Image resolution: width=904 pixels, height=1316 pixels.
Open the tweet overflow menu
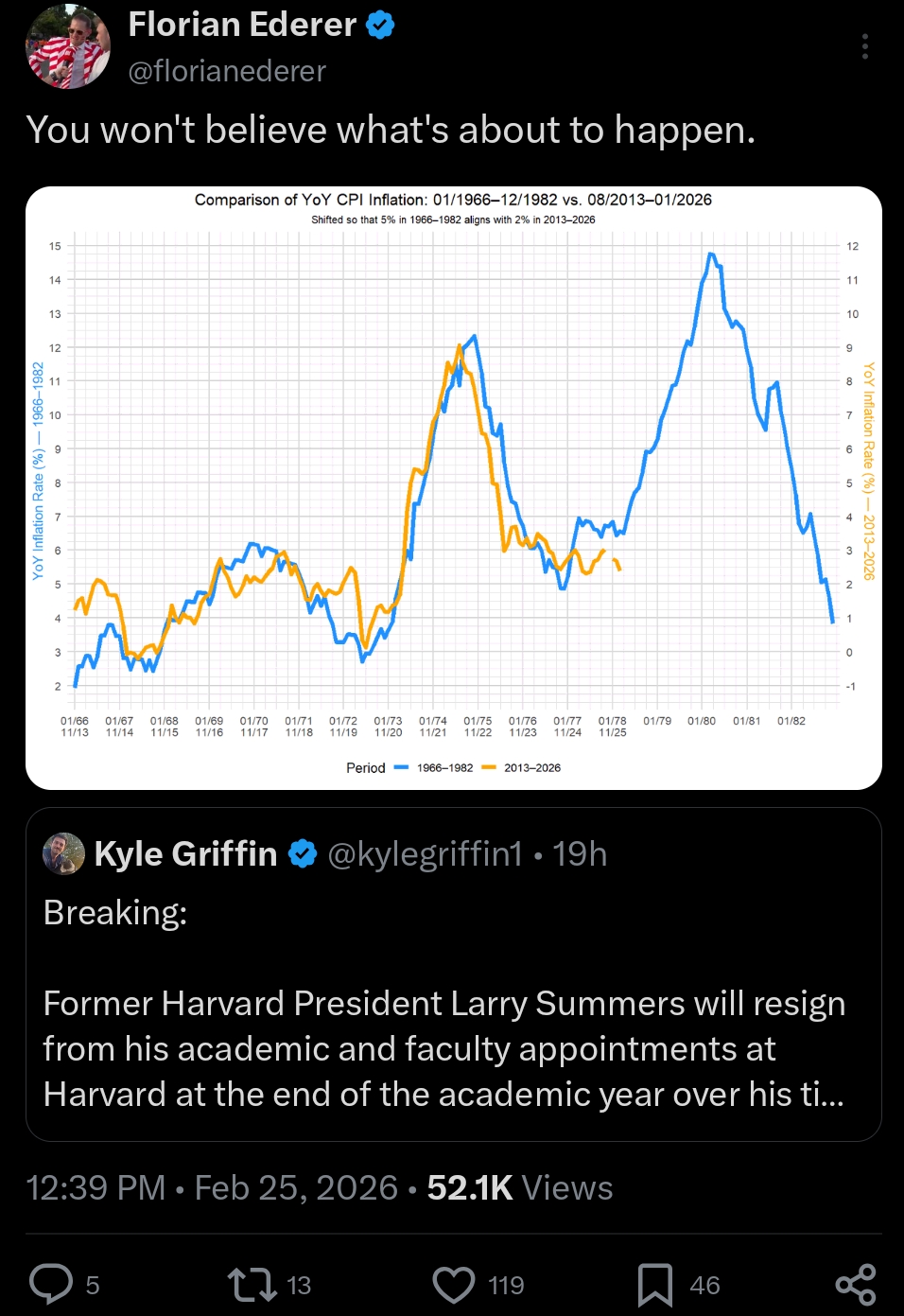coord(864,46)
